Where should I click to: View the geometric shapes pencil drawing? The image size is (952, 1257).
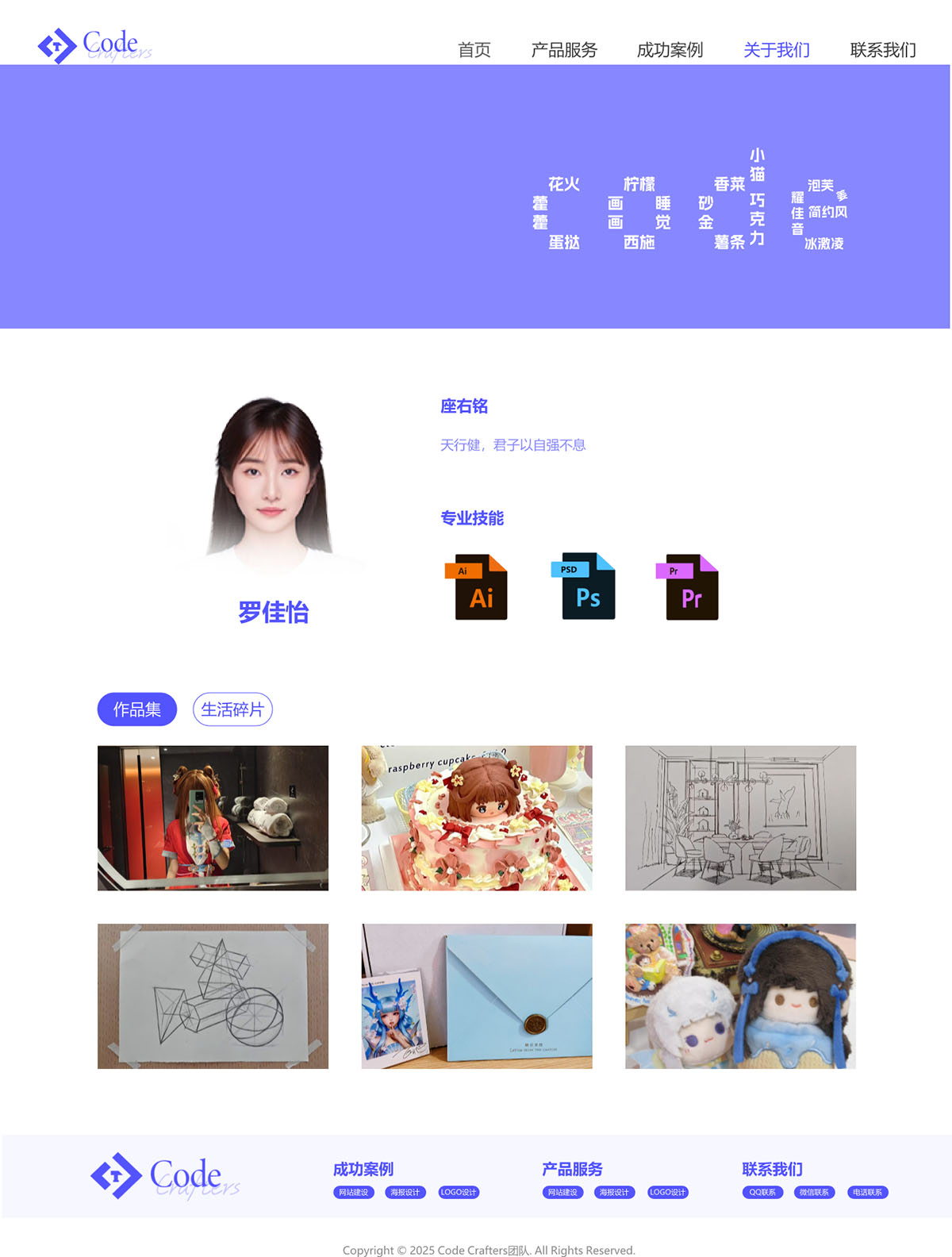(x=213, y=996)
